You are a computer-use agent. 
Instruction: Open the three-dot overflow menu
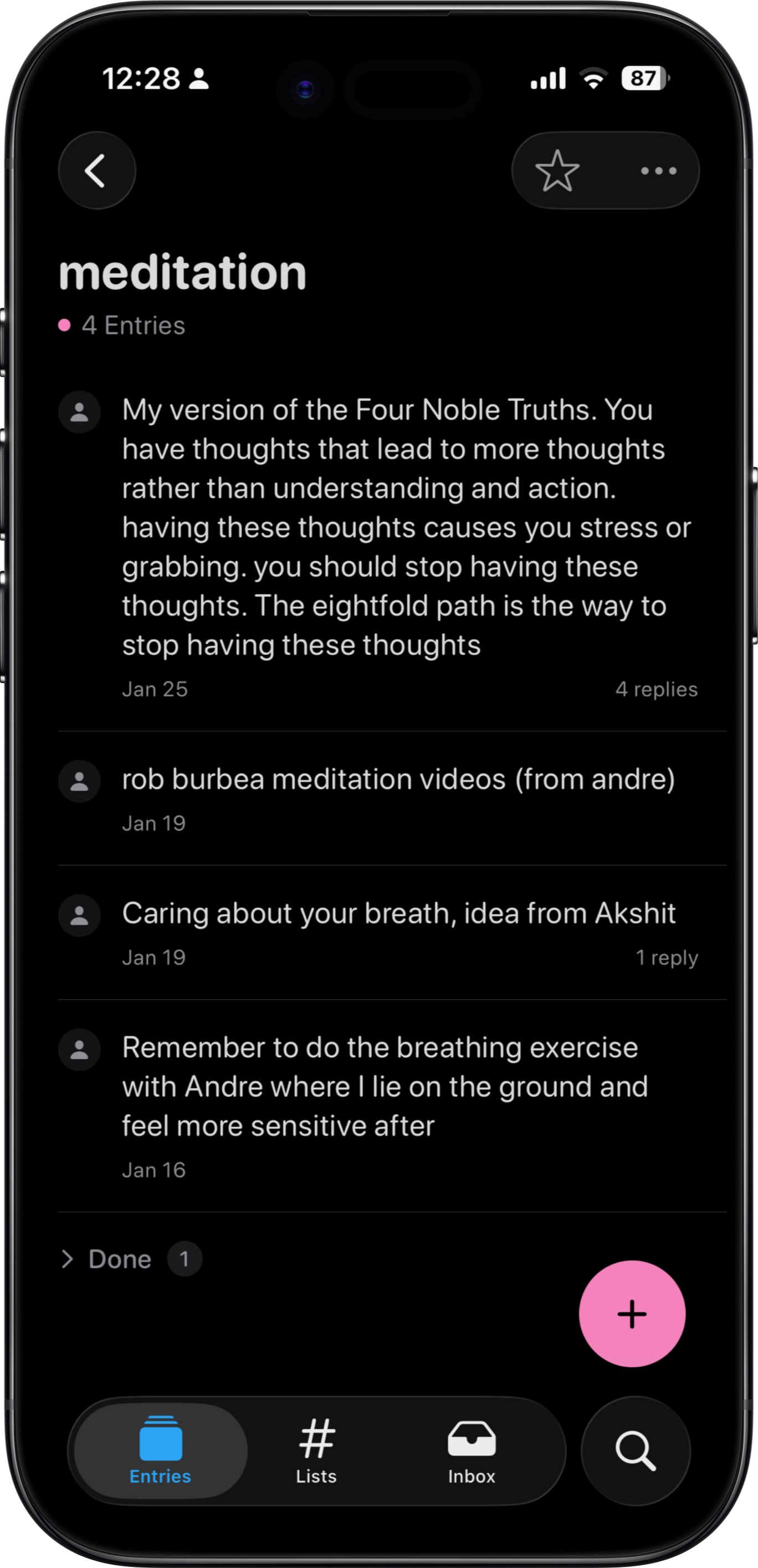(x=659, y=171)
